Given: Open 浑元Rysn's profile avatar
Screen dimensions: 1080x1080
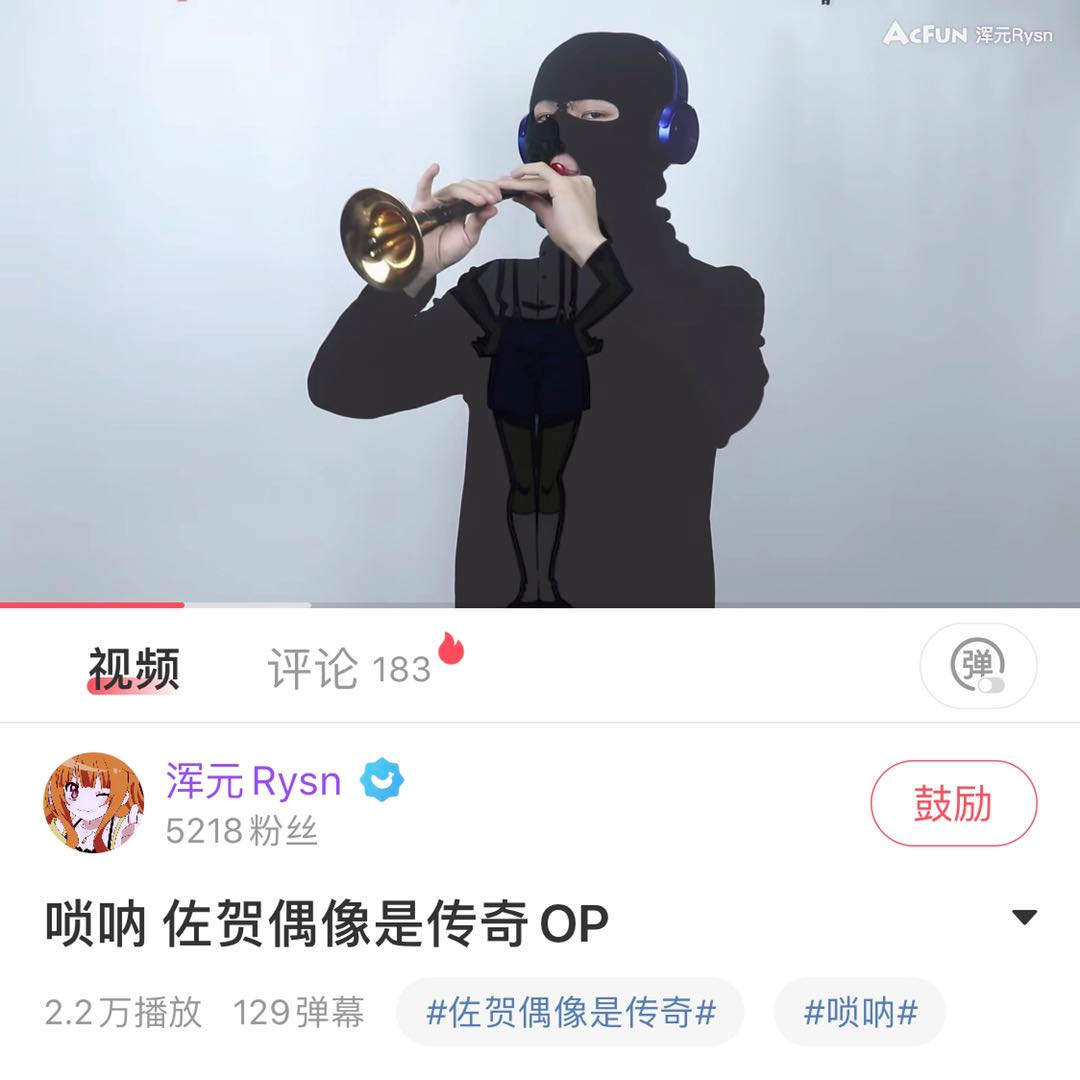Looking at the screenshot, I should tap(93, 803).
